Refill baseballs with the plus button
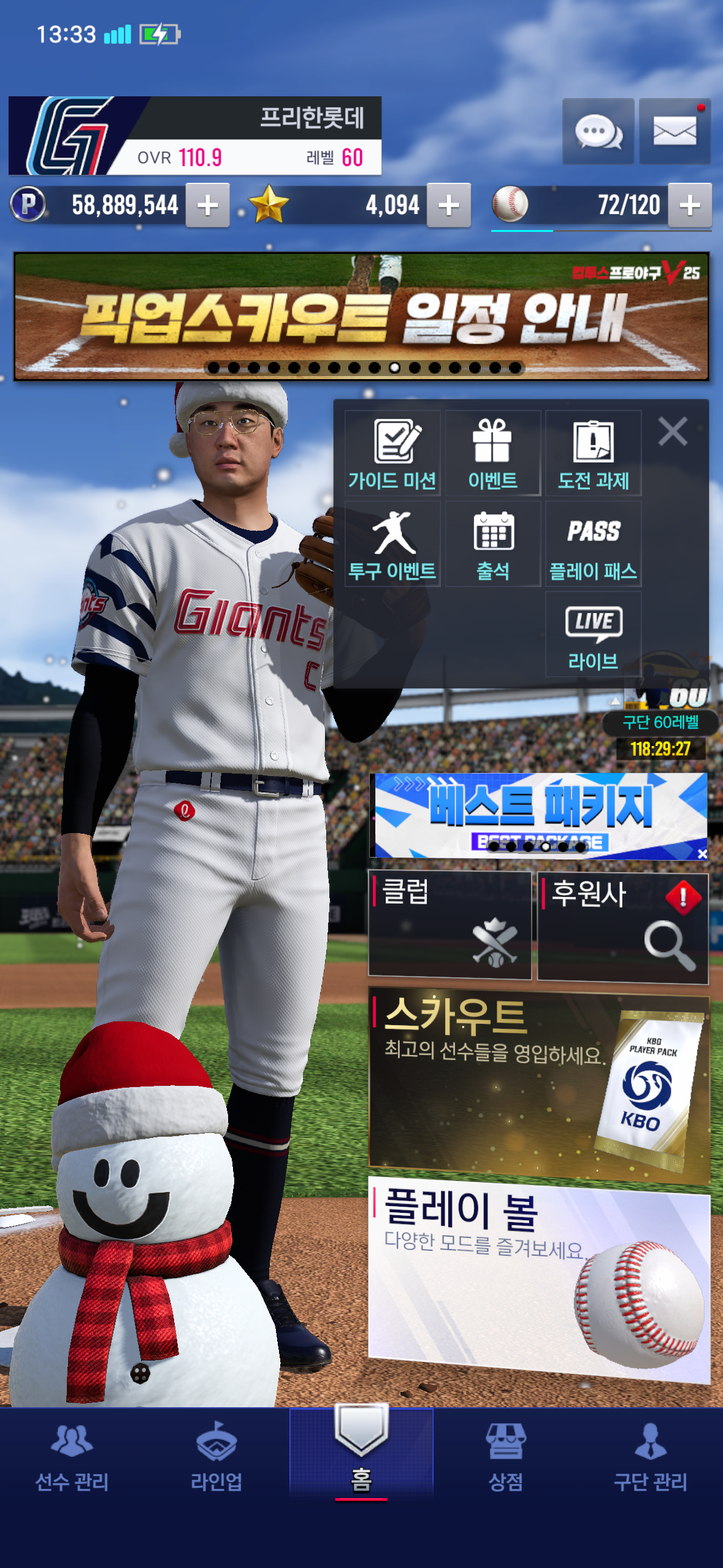Image resolution: width=723 pixels, height=1568 pixels. (690, 205)
